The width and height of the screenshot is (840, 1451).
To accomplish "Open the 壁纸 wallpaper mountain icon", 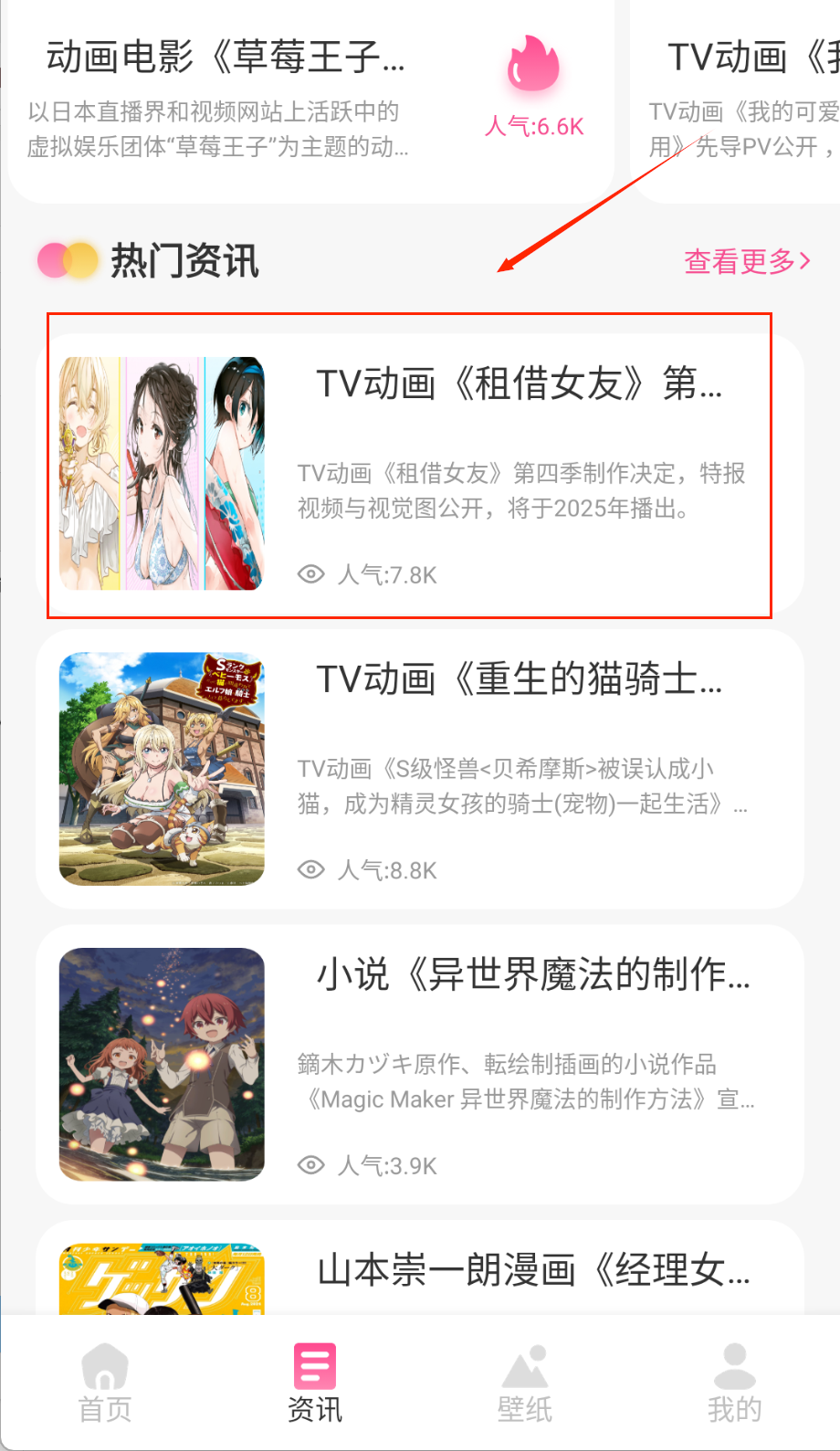I will coord(524,1367).
